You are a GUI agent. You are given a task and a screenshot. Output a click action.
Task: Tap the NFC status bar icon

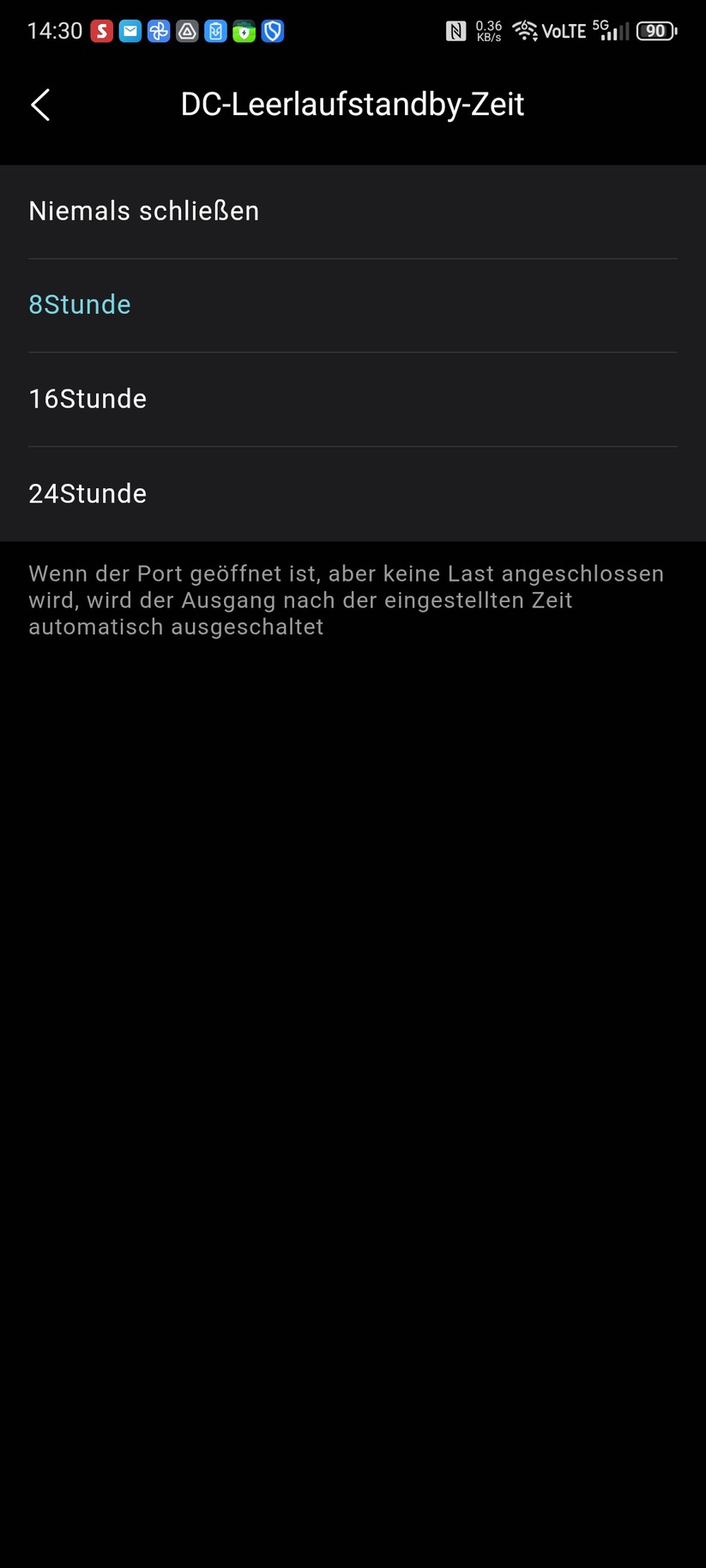pos(456,30)
